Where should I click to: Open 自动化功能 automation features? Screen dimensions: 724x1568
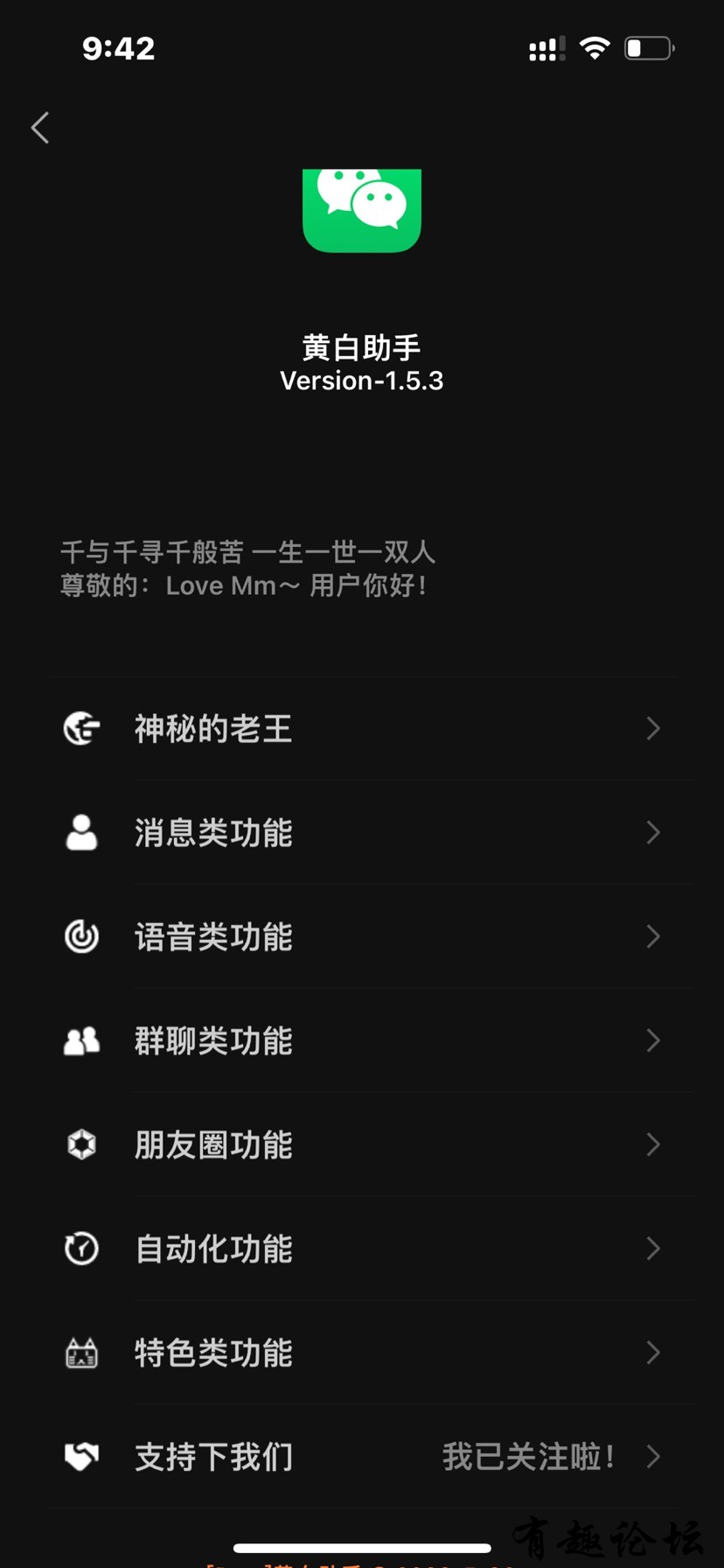(x=362, y=1249)
